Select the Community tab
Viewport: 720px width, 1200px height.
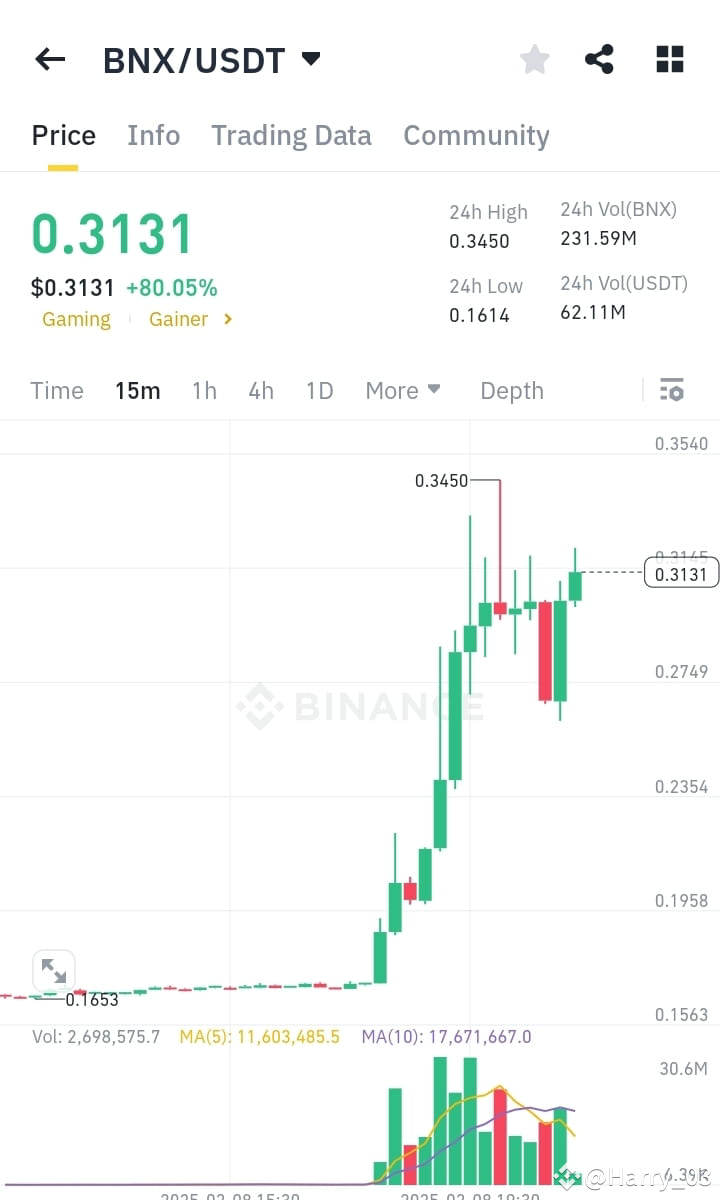point(476,135)
